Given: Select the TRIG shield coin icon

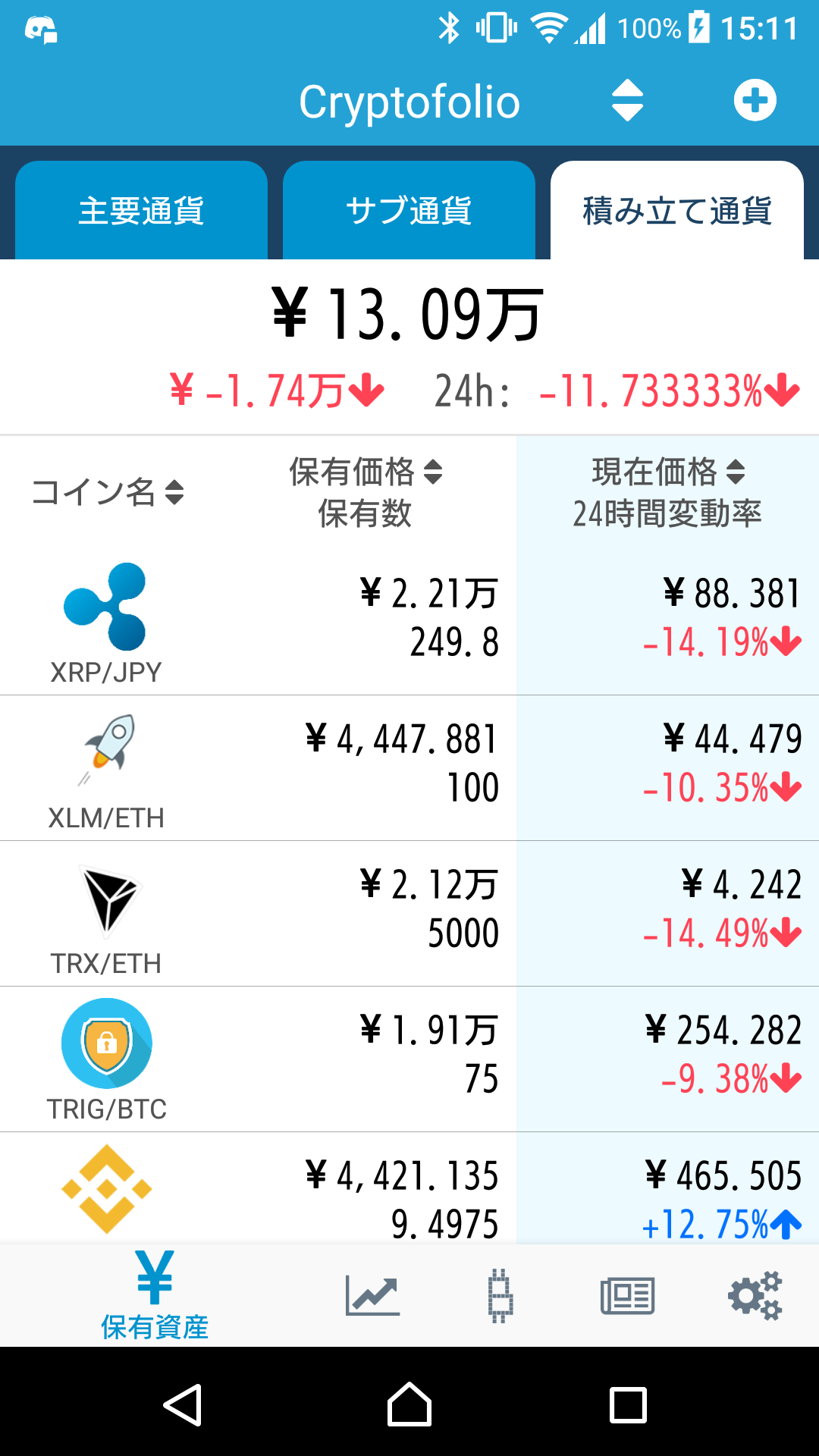Looking at the screenshot, I should pos(107,1043).
